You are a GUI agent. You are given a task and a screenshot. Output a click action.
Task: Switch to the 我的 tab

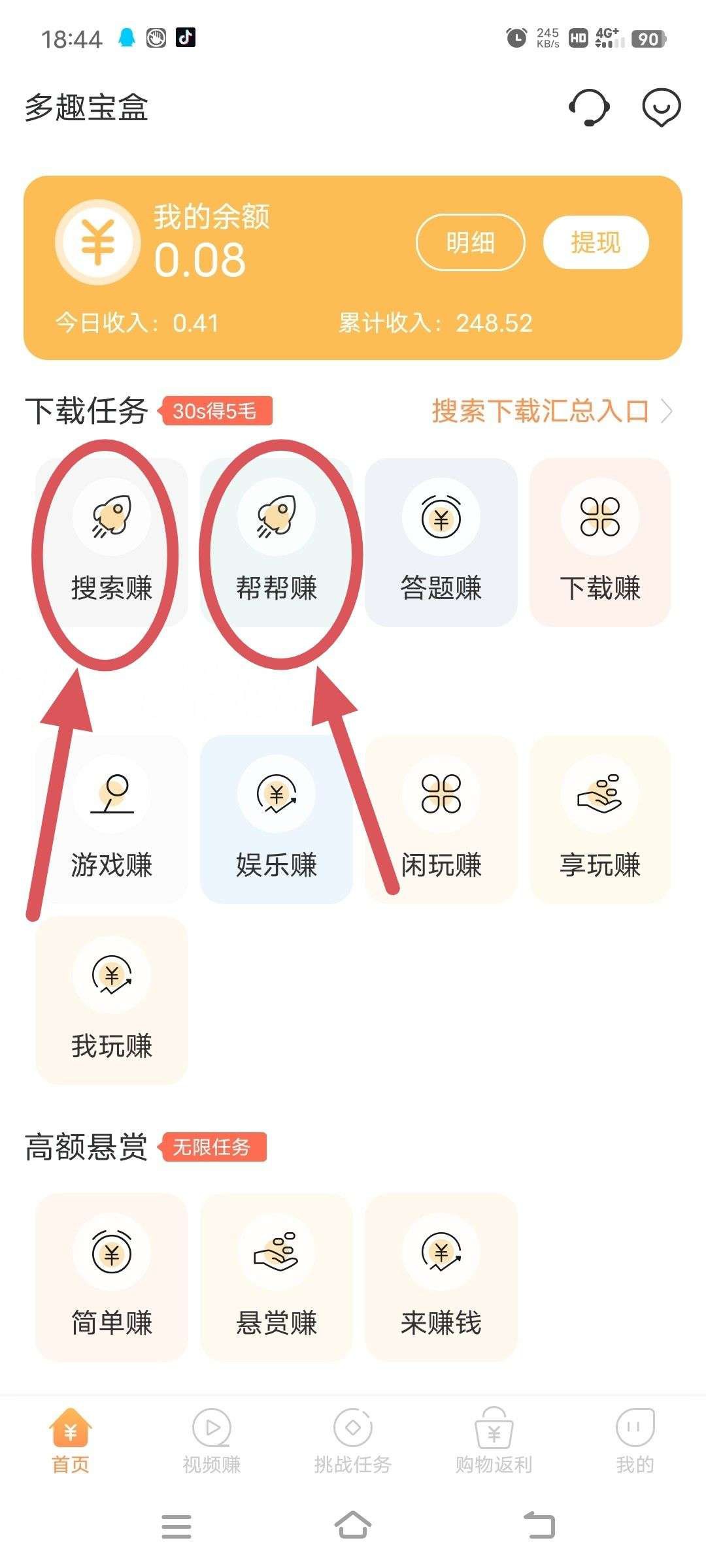coord(635,1441)
